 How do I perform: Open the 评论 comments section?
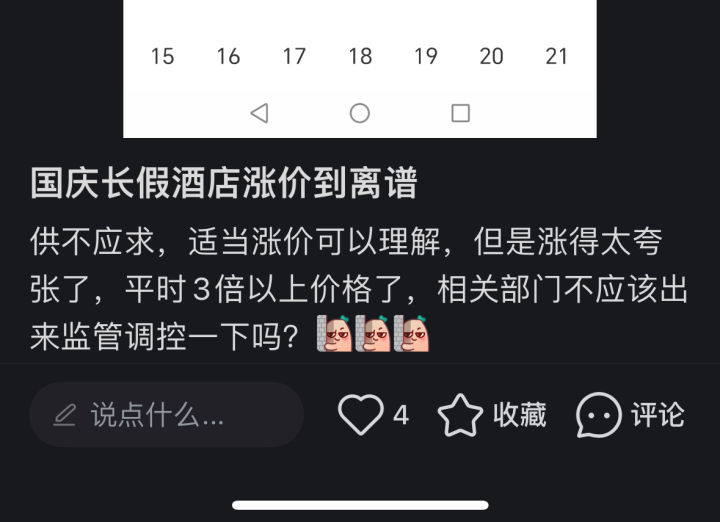599,415
